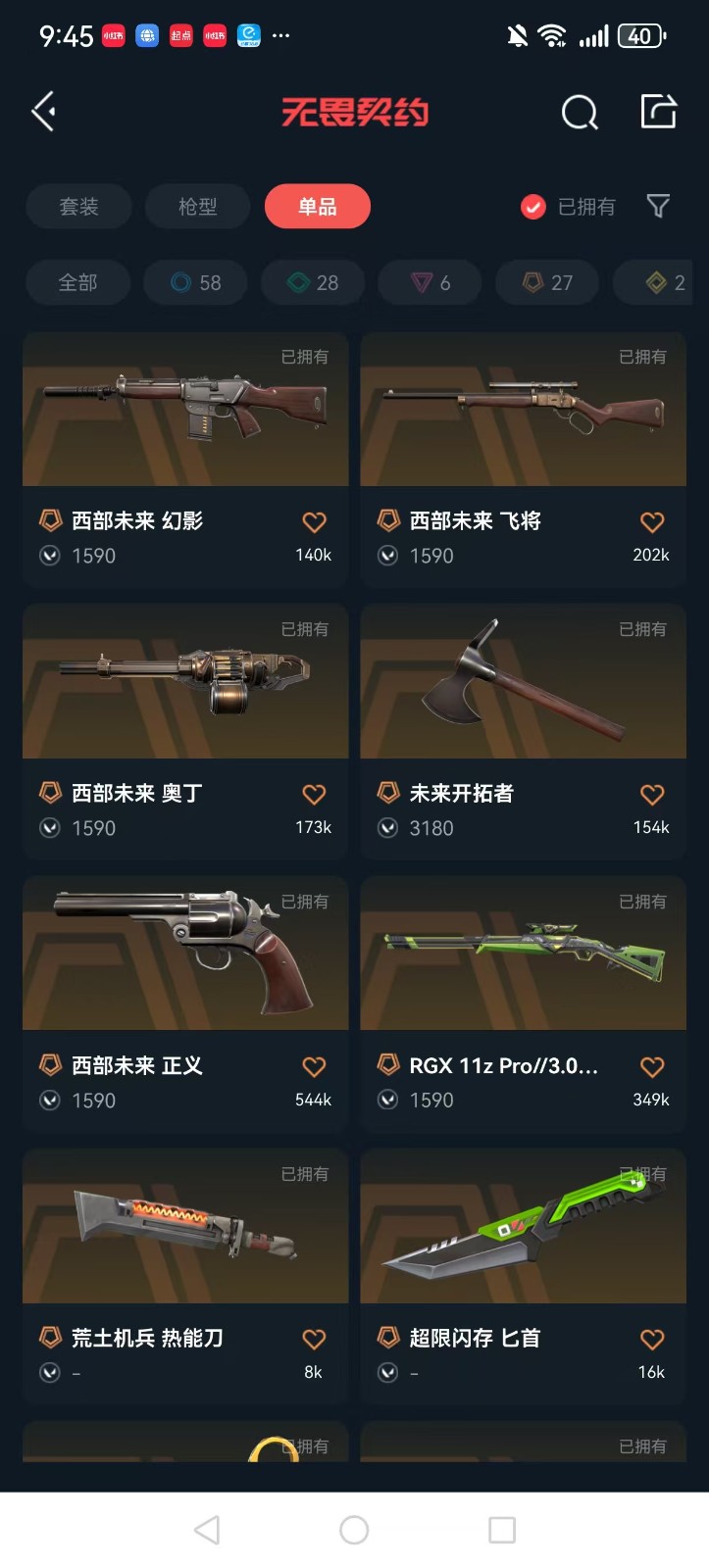The height and width of the screenshot is (1568, 709).
Task: Filter by the 27 rarity chip
Action: coord(547,283)
